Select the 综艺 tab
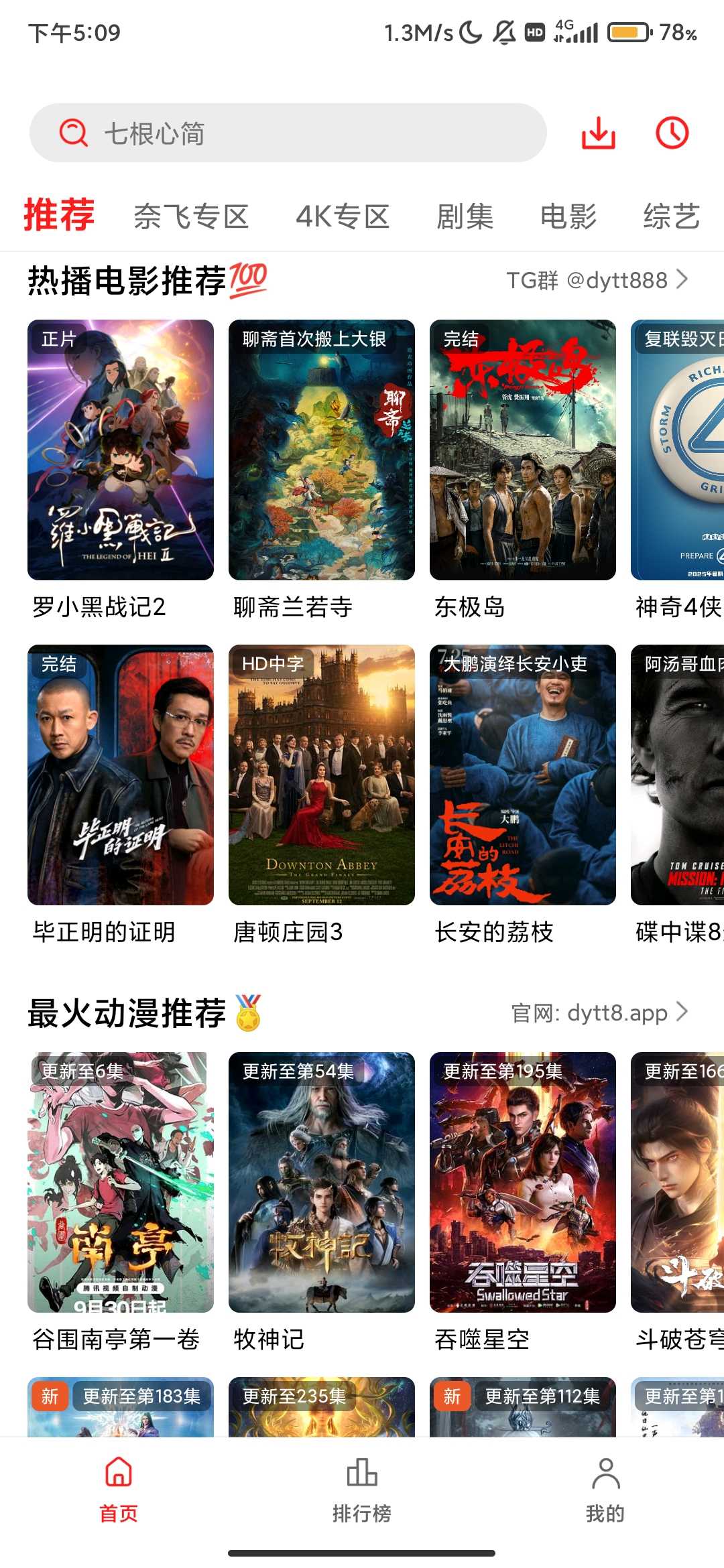The height and width of the screenshot is (1568, 724). click(671, 216)
